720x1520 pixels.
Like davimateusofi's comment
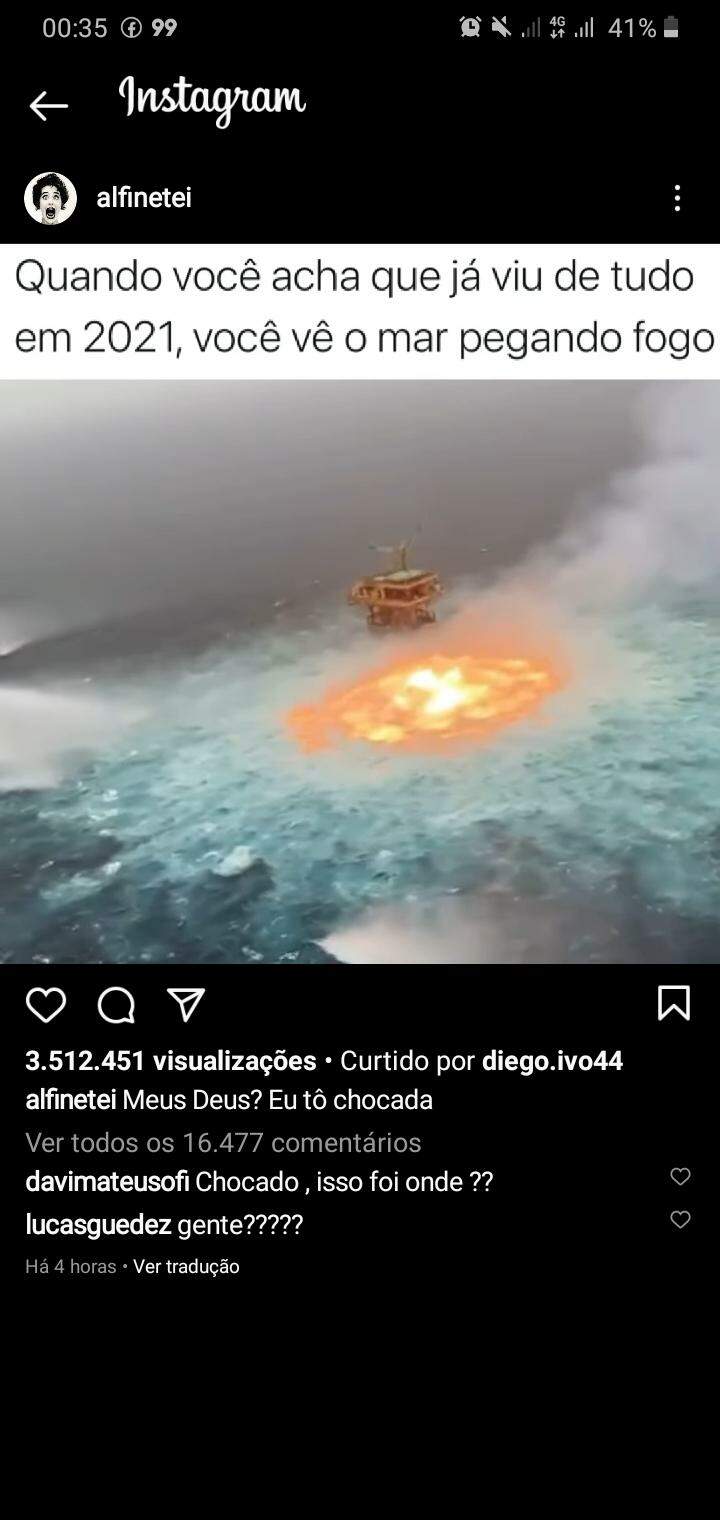[x=680, y=1177]
